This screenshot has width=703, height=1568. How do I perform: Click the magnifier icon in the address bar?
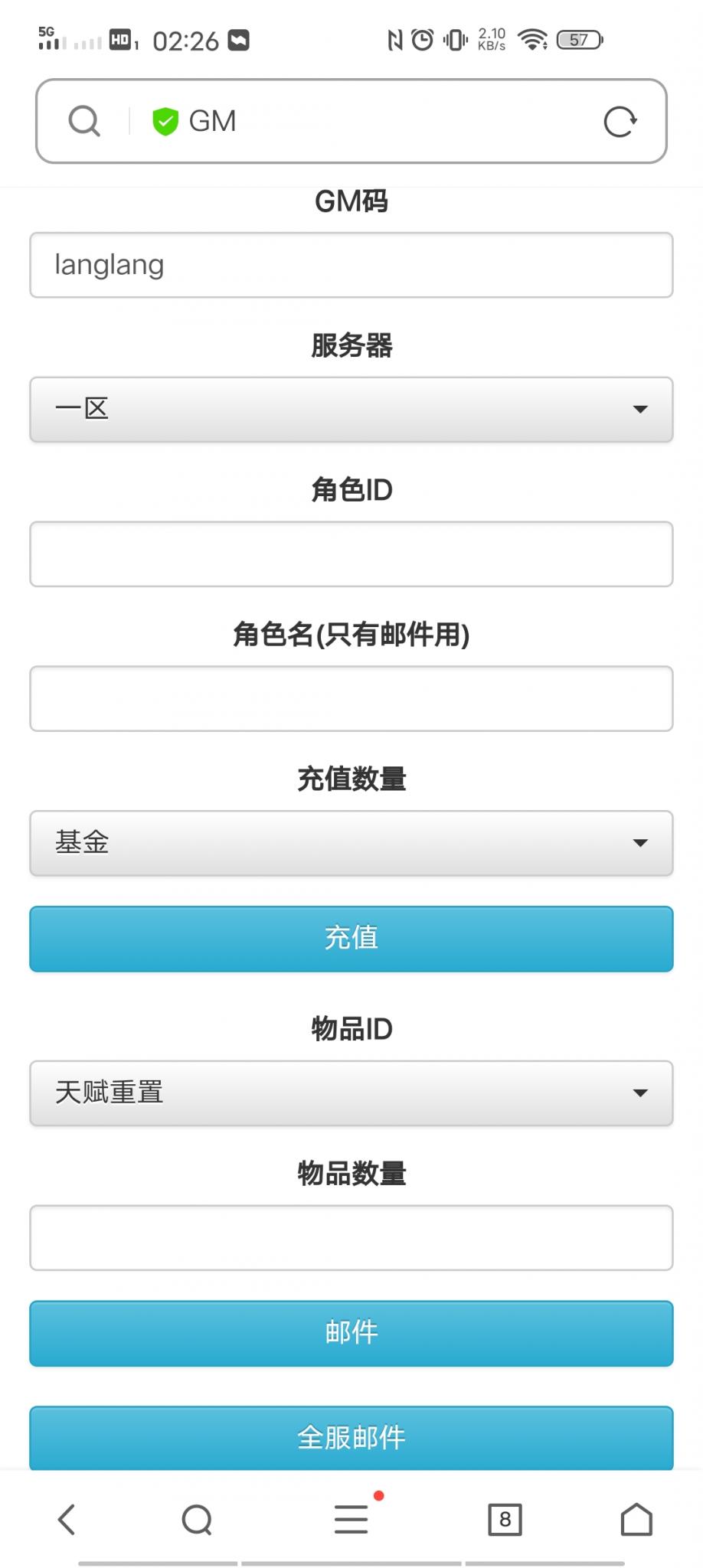[84, 120]
